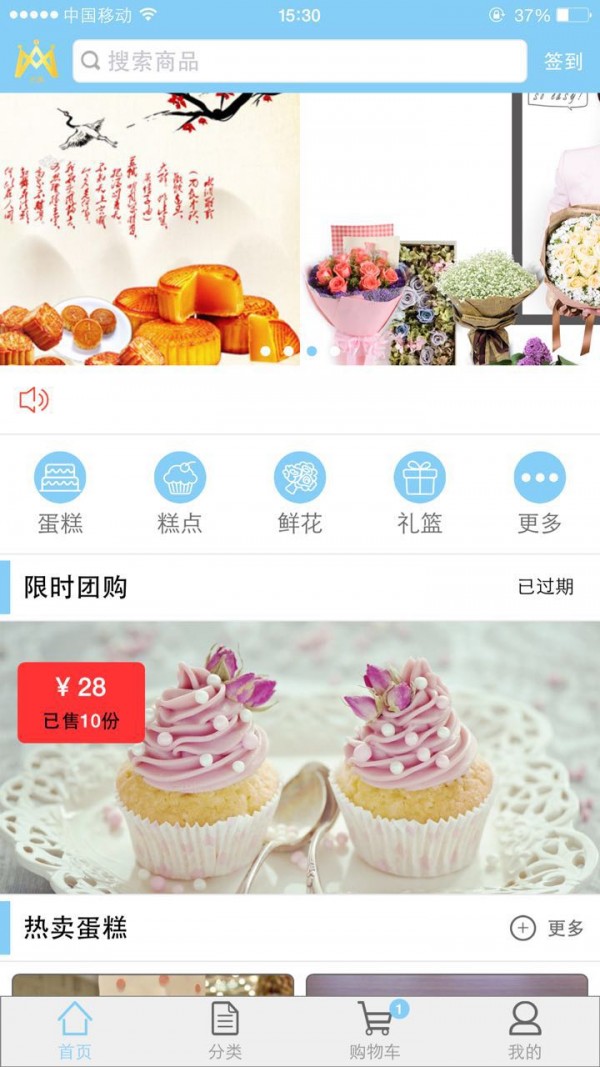Go to the 我的 profile tab
Screen dimensions: 600x1067
(525, 1031)
